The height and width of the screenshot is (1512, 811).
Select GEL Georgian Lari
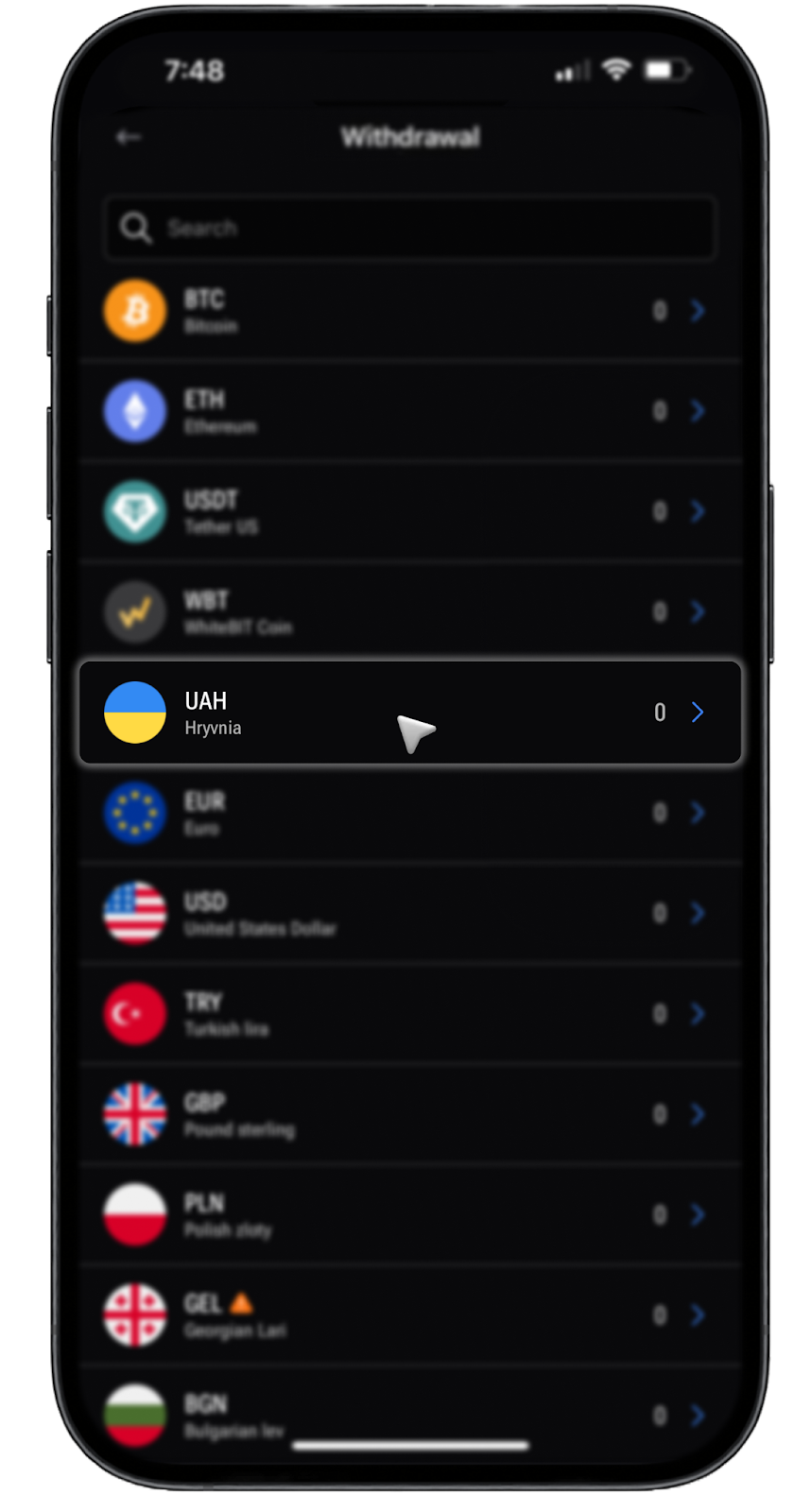pos(410,1314)
